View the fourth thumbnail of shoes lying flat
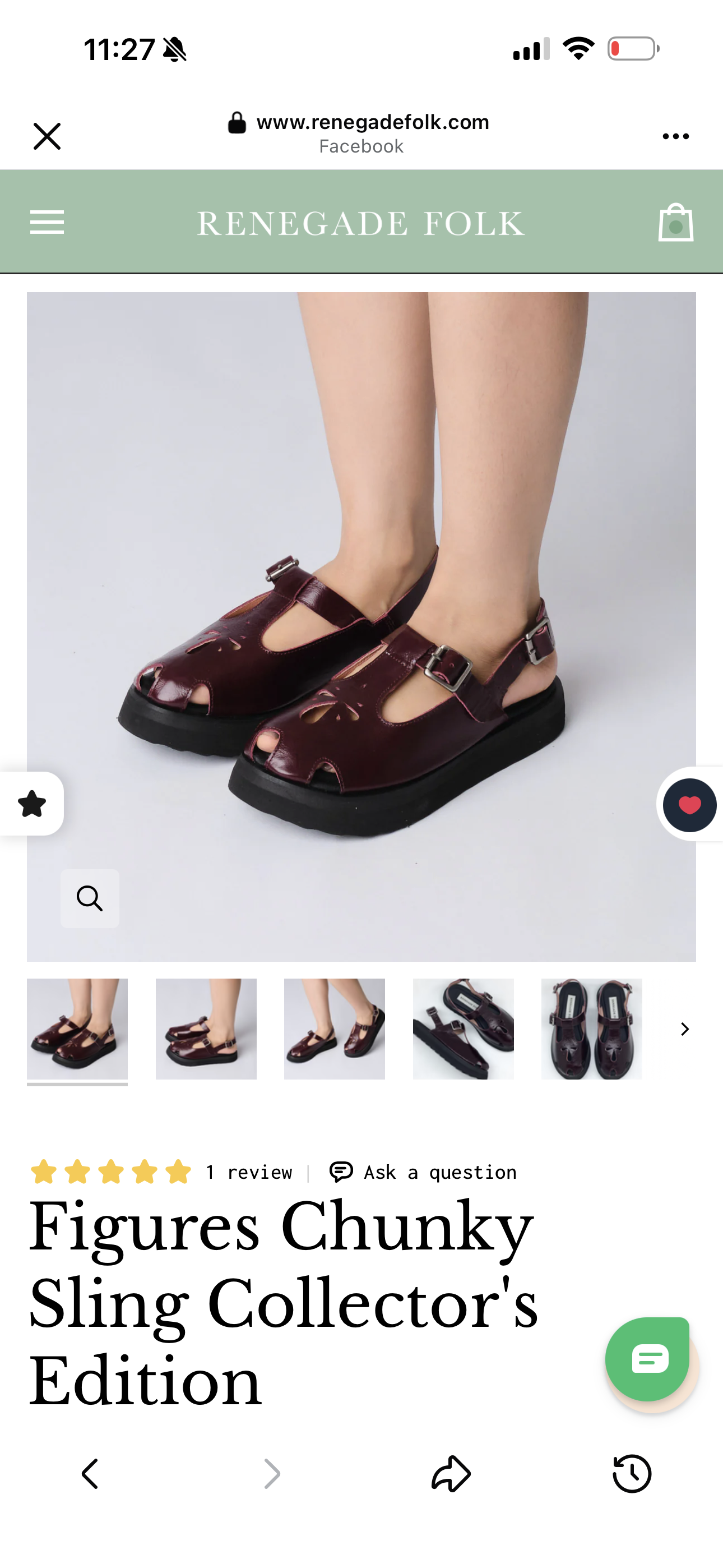The image size is (723, 1568). (463, 1029)
